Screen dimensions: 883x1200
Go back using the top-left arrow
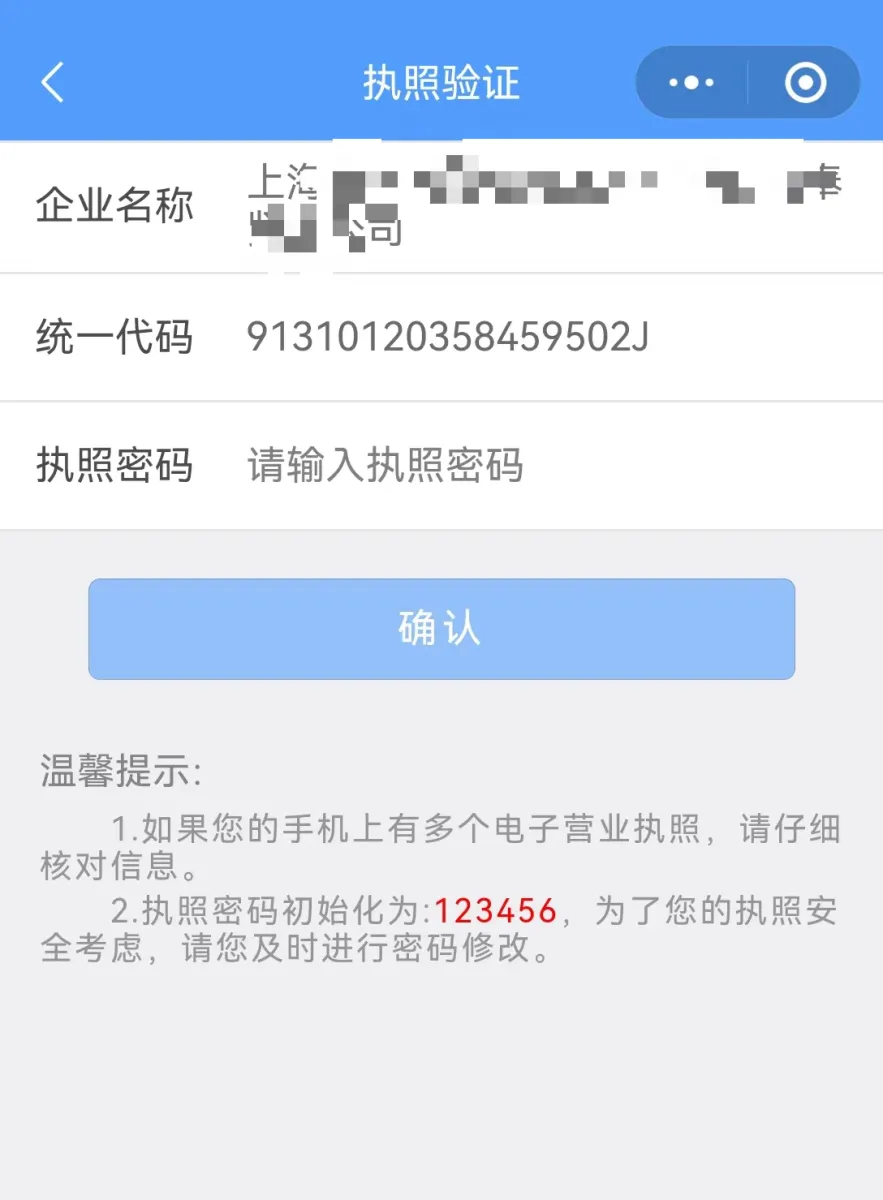coord(53,82)
